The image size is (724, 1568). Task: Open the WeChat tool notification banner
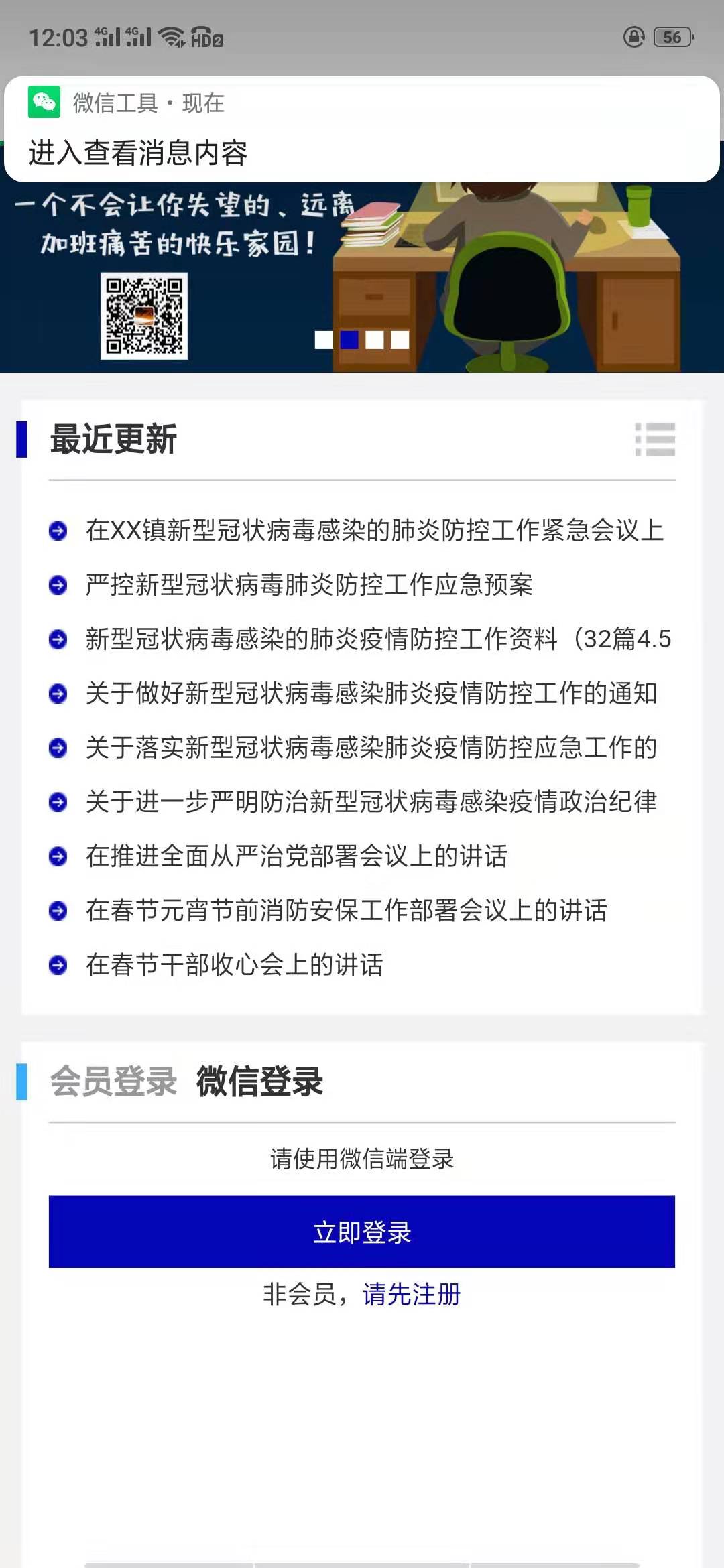(x=362, y=129)
